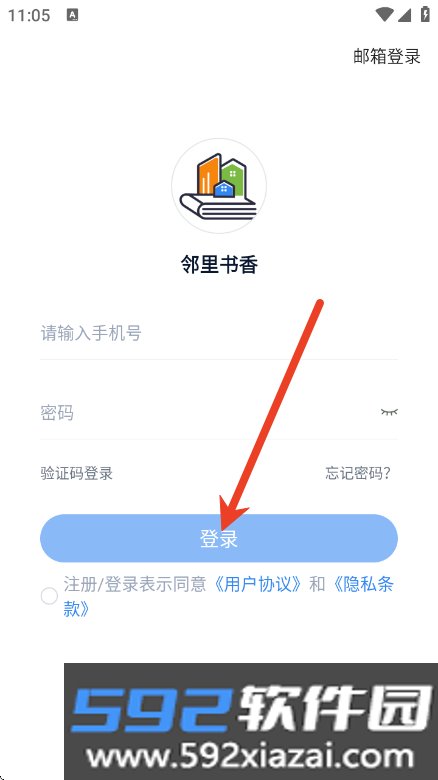Open 忘记密码? forgot password
Image resolution: width=438 pixels, height=780 pixels.
[x=358, y=473]
